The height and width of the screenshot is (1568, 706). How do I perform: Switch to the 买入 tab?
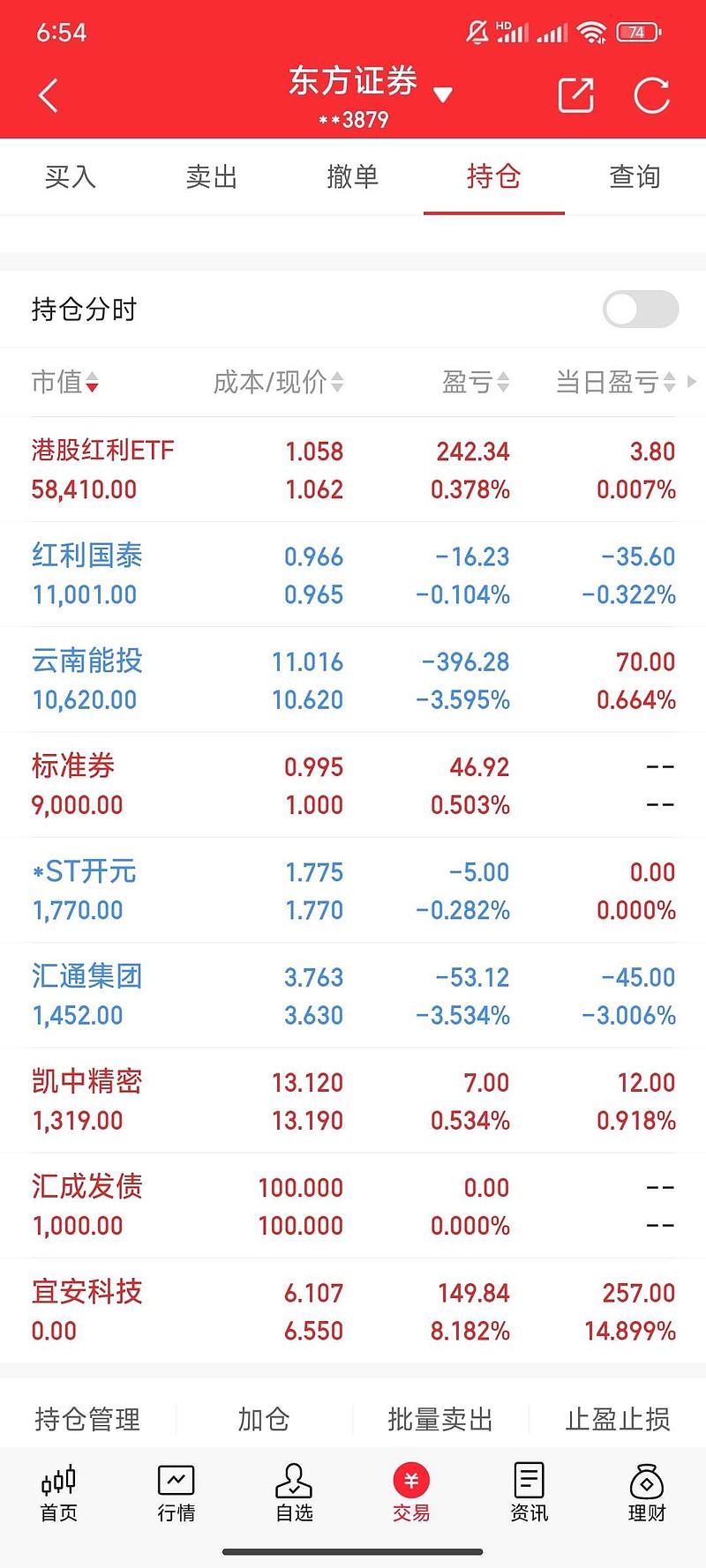(x=71, y=176)
